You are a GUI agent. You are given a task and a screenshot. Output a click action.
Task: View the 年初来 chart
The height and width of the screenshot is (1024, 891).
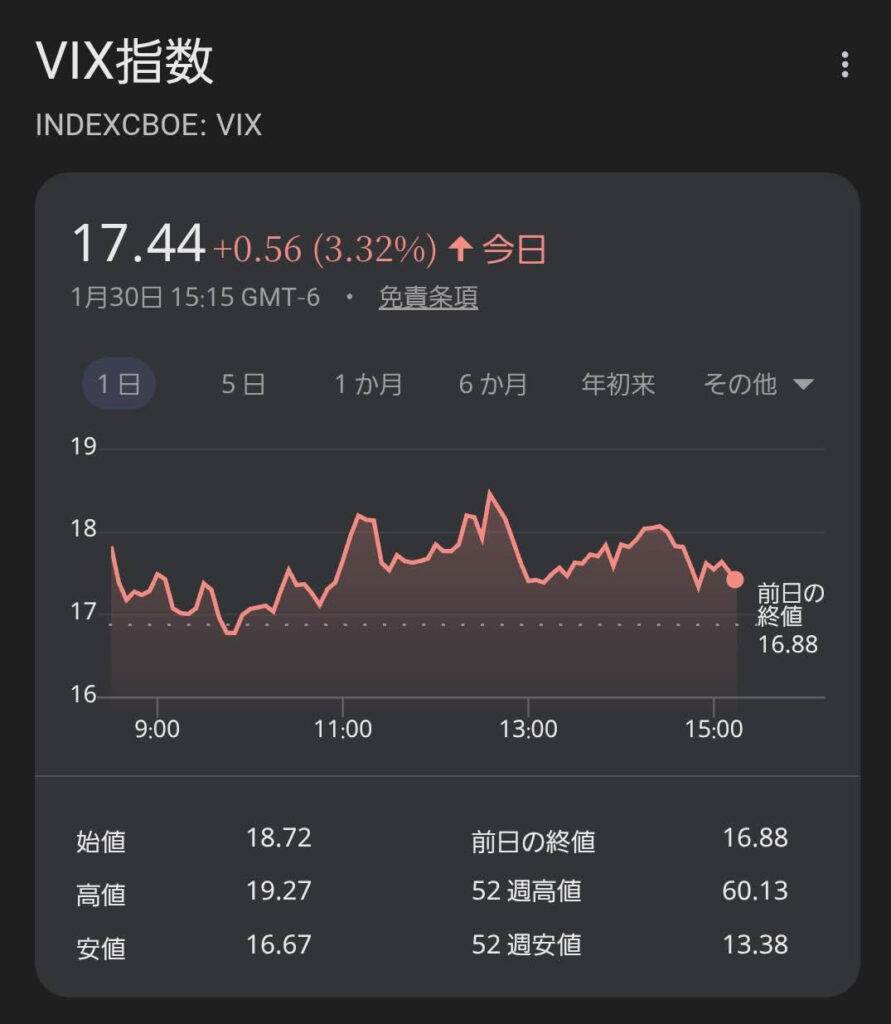pos(618,385)
